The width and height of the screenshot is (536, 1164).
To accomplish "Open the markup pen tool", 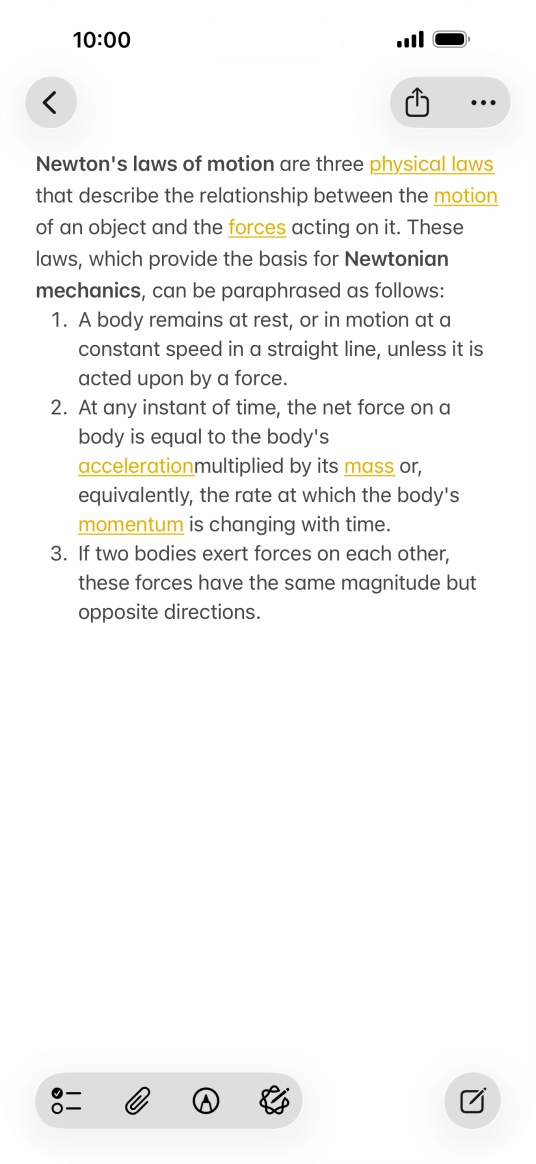I will (x=206, y=1101).
